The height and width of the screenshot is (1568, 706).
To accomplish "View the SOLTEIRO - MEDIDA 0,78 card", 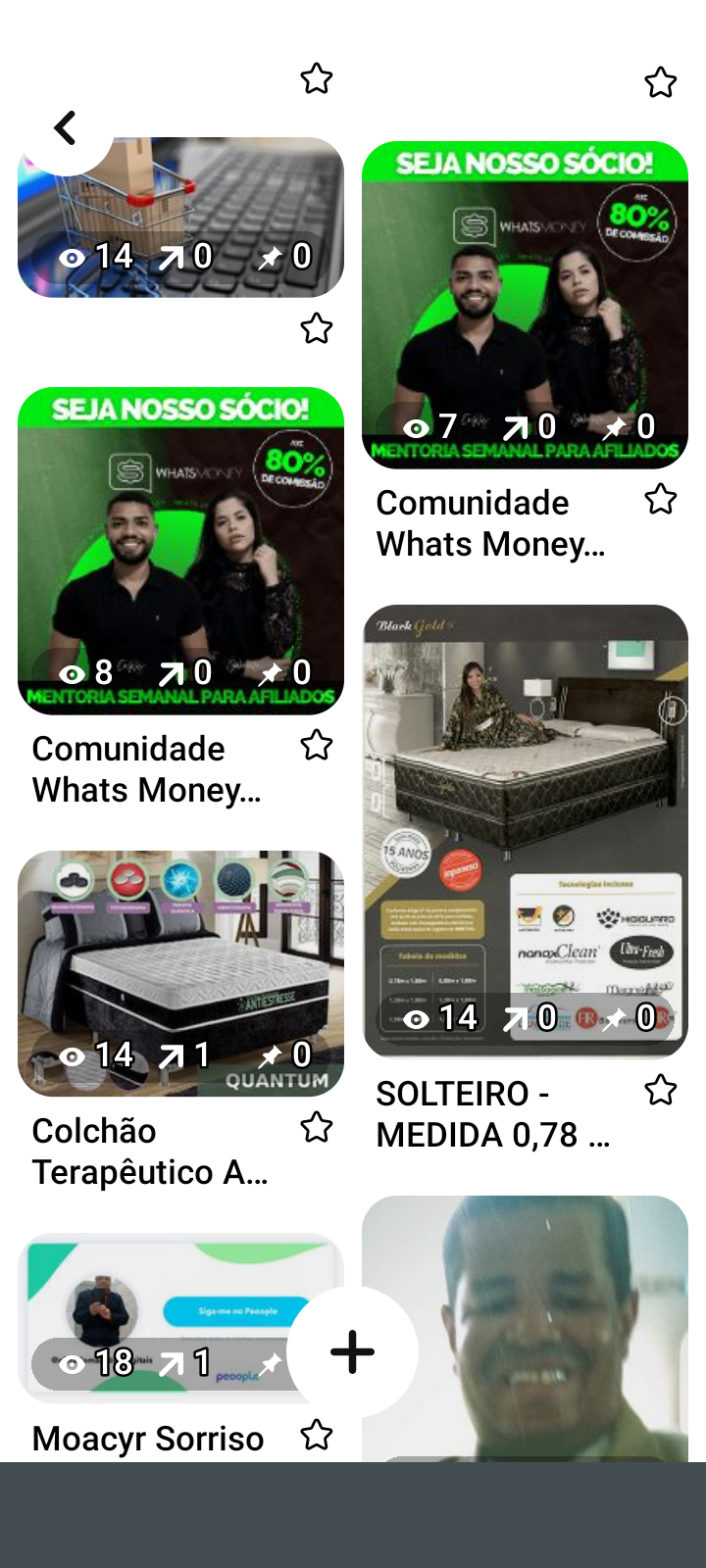I will coord(525,829).
